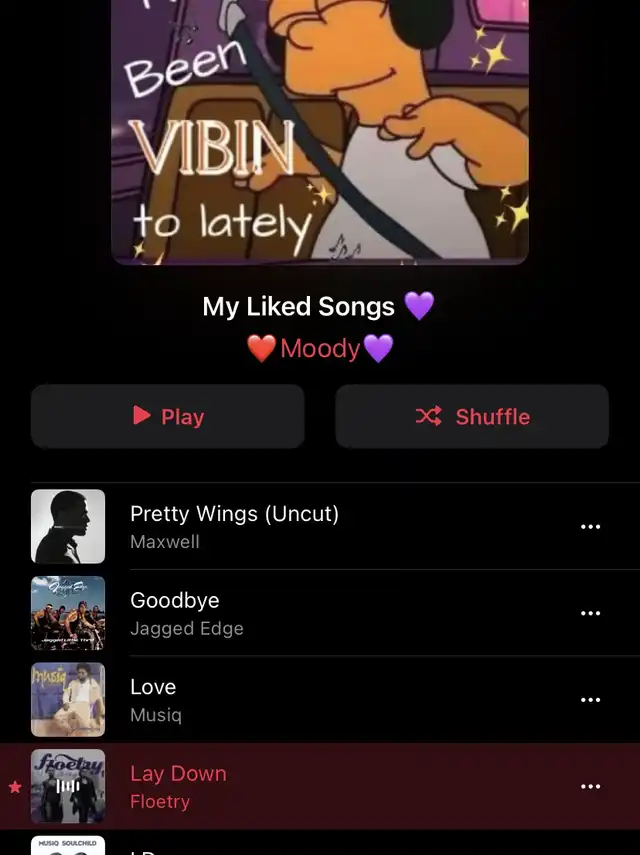Open more options for Goodbye
This screenshot has height=855, width=640.
[591, 613]
